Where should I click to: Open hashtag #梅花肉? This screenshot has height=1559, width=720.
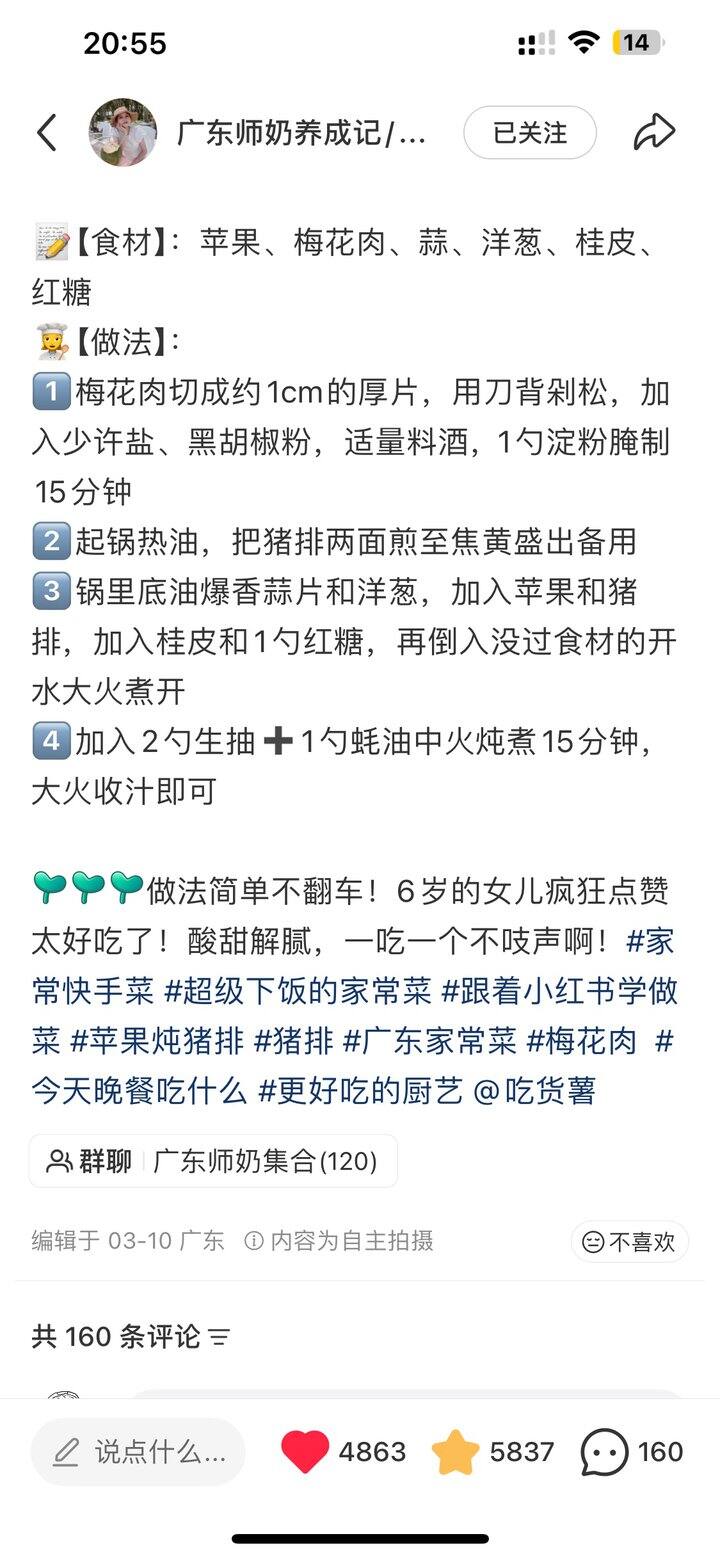[x=581, y=1041]
